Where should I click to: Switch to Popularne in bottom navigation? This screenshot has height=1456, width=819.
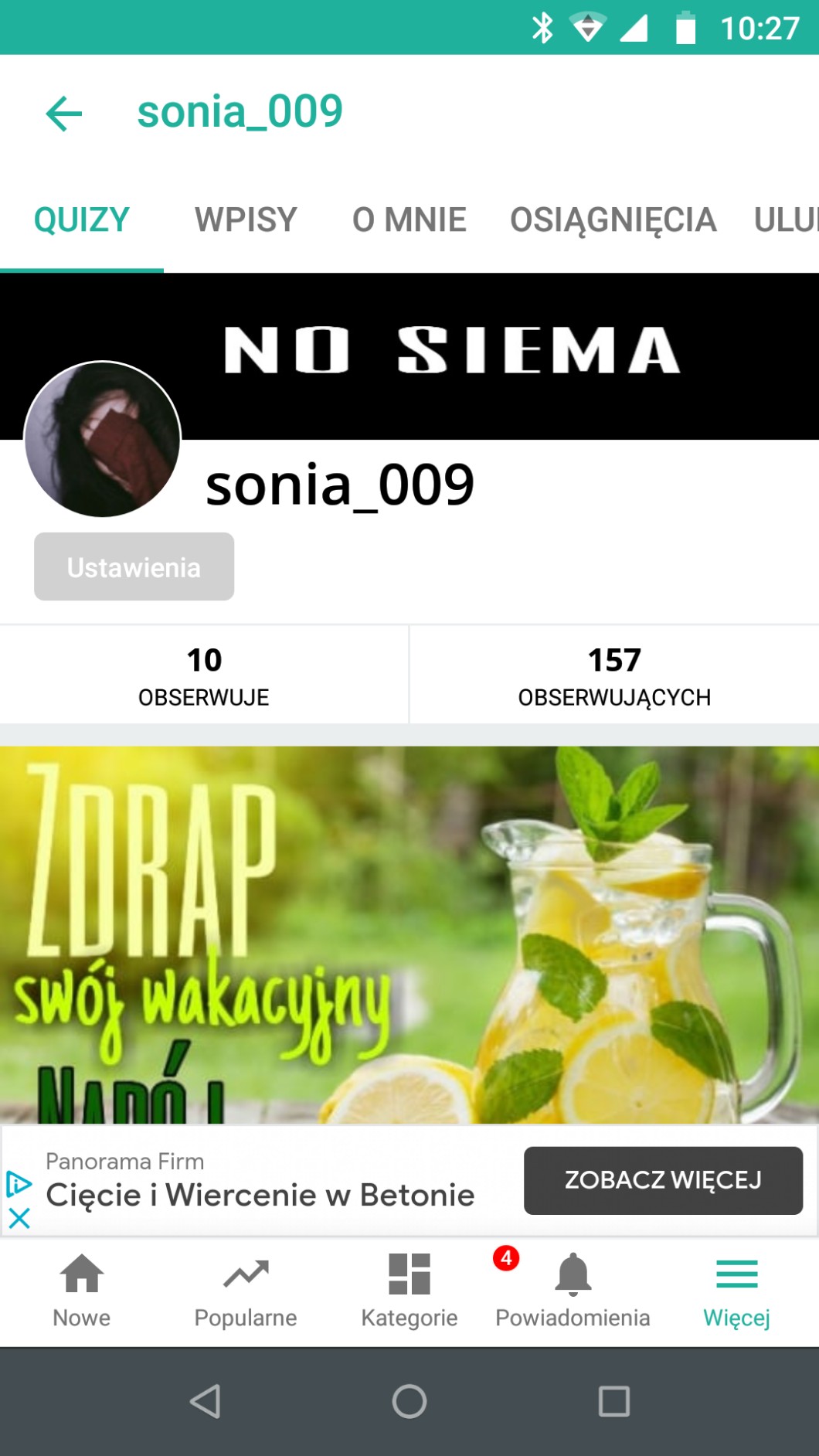[x=246, y=1291]
